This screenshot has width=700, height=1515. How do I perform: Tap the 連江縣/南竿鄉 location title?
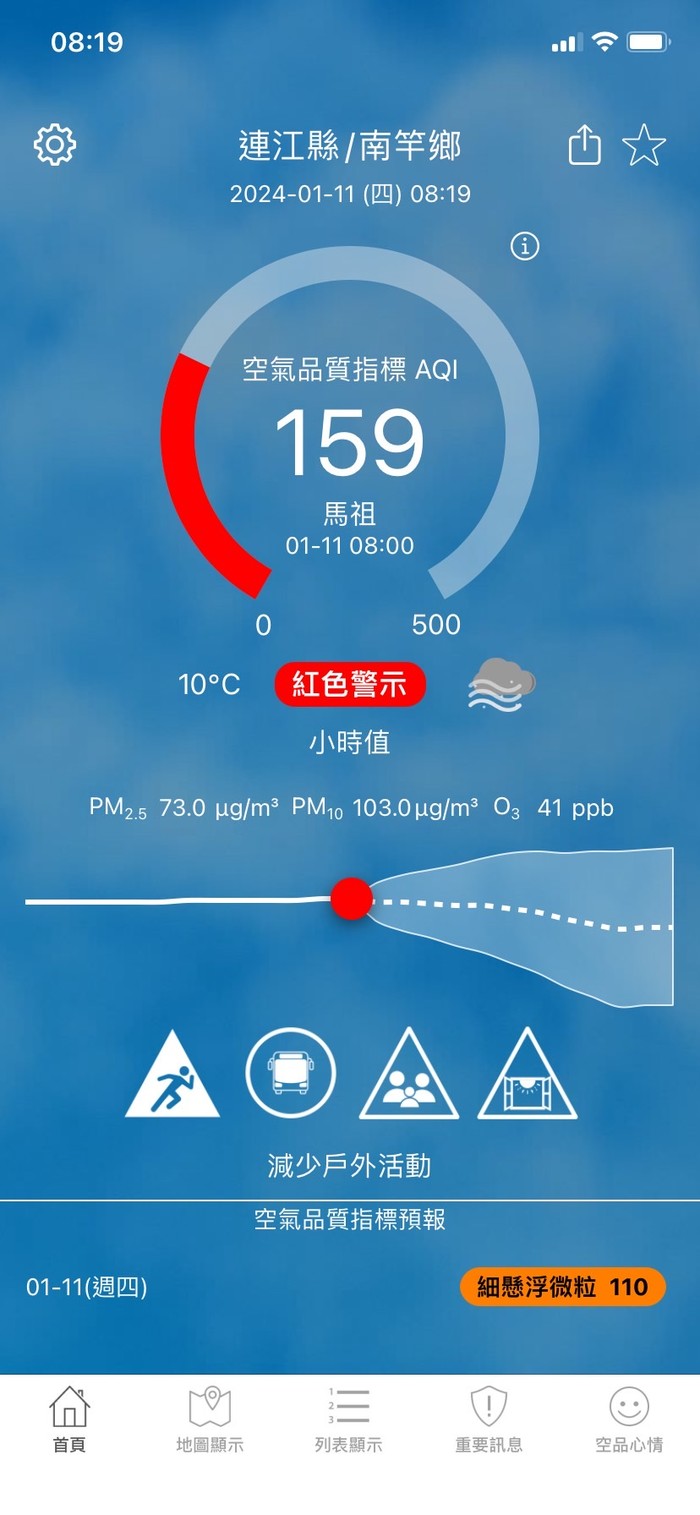tap(350, 147)
